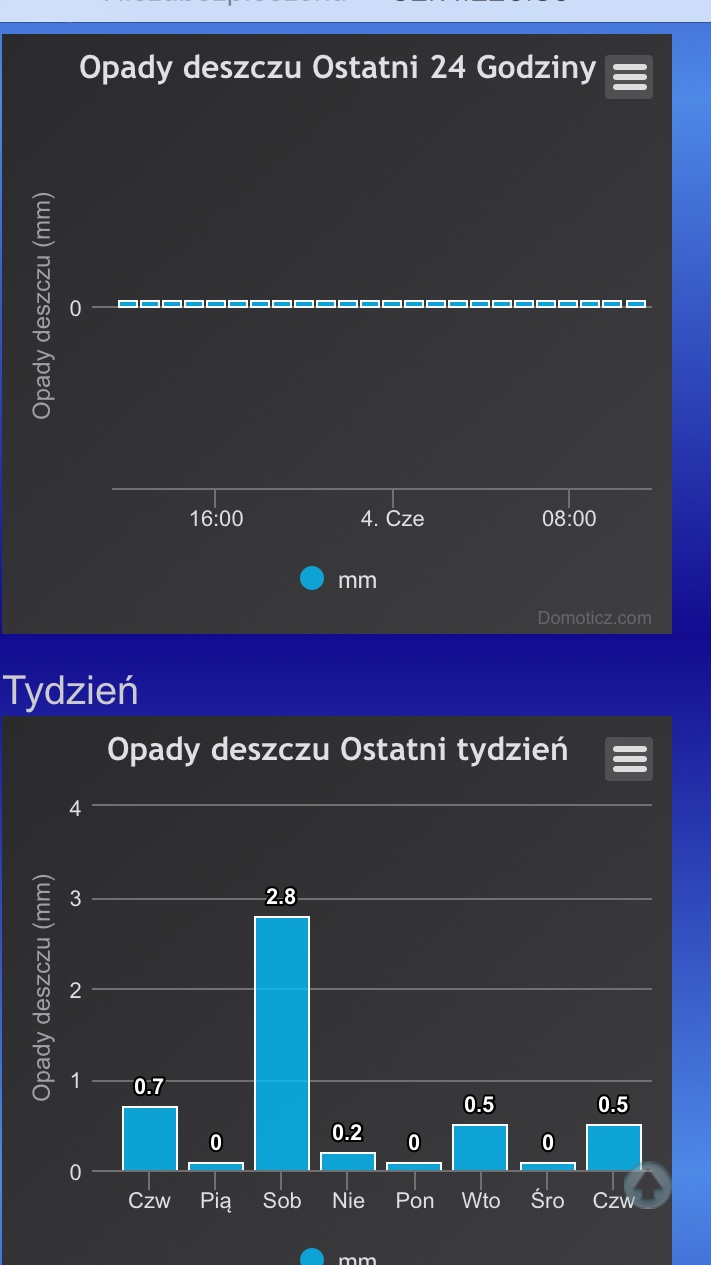The height and width of the screenshot is (1265, 711).
Task: Toggle the mm series in the 24-hour legend
Action: (339, 579)
